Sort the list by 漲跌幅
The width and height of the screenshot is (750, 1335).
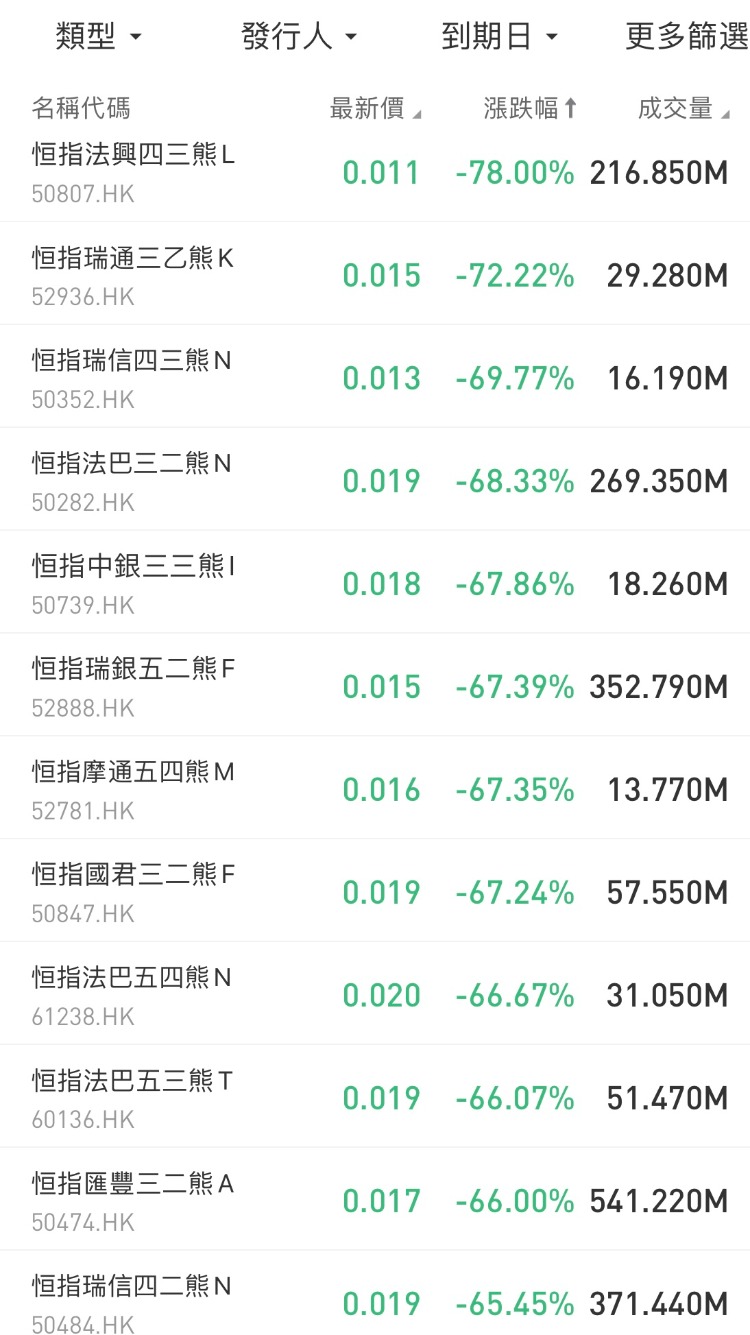[x=530, y=108]
